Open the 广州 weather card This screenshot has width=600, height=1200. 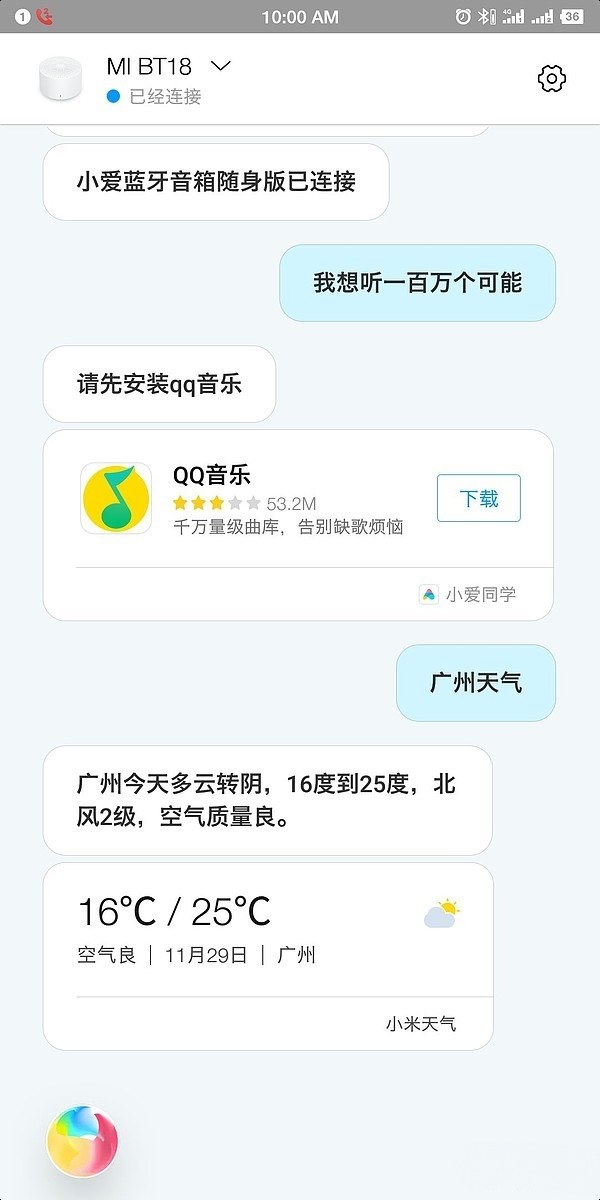coord(268,956)
